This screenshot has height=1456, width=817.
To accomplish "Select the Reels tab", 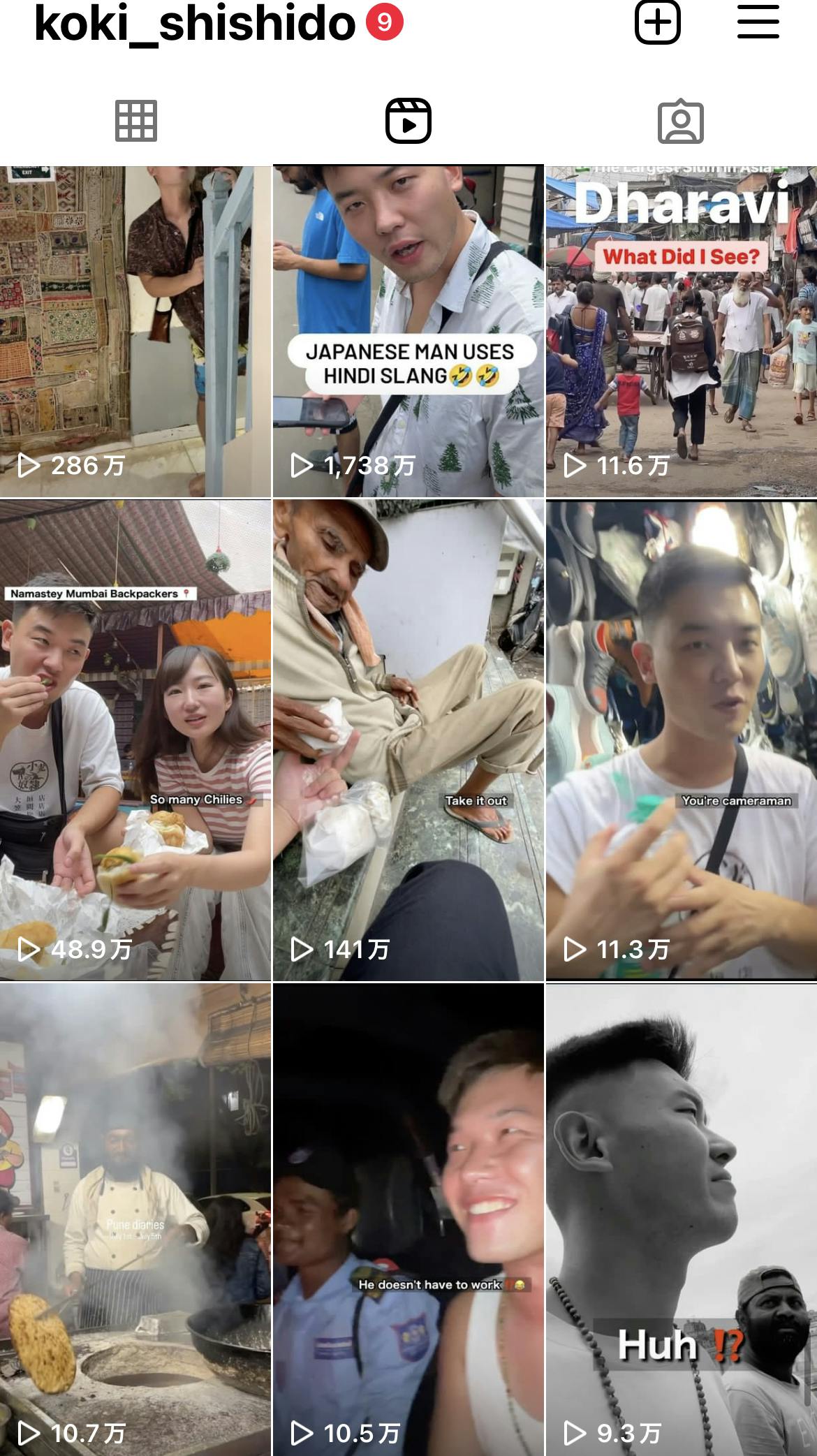I will pos(408,122).
